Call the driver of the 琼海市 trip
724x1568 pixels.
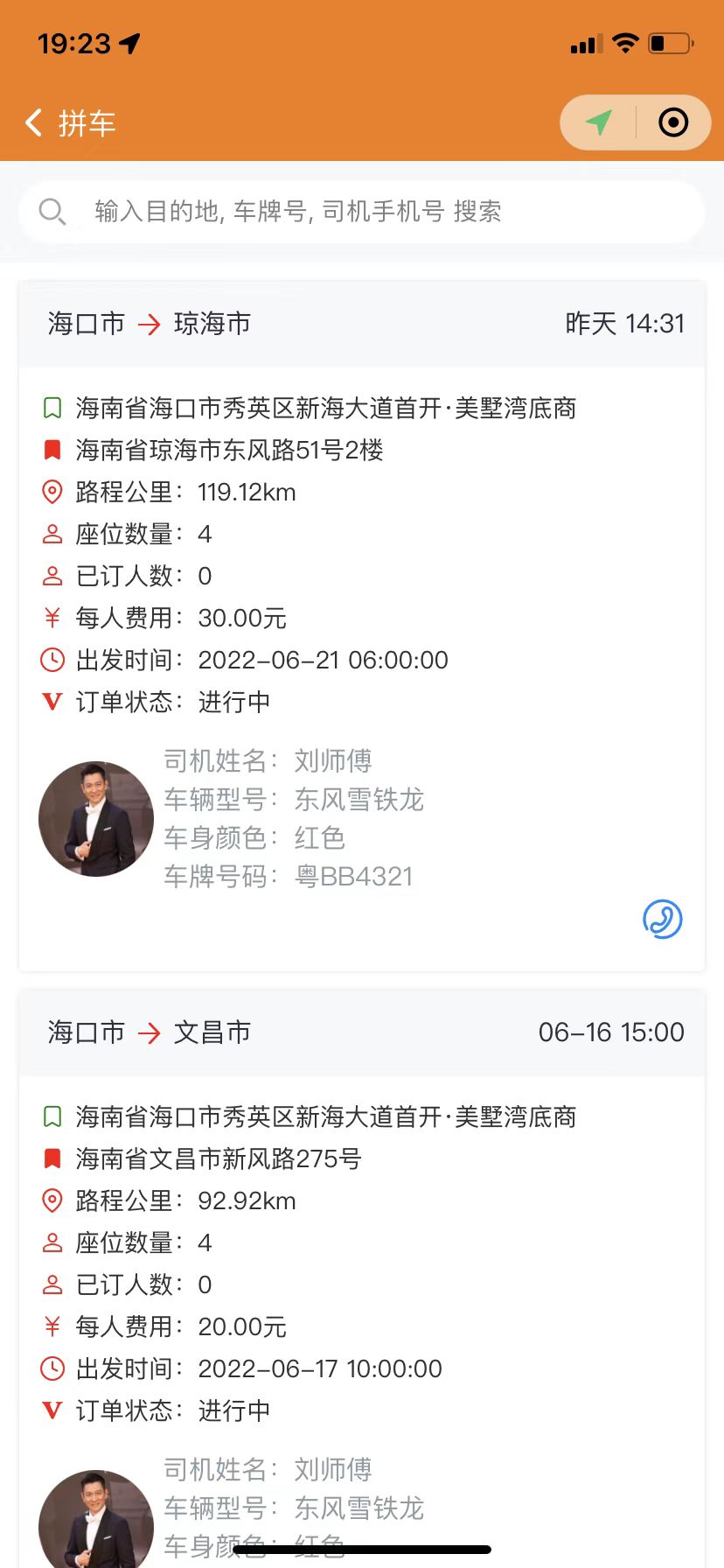662,919
